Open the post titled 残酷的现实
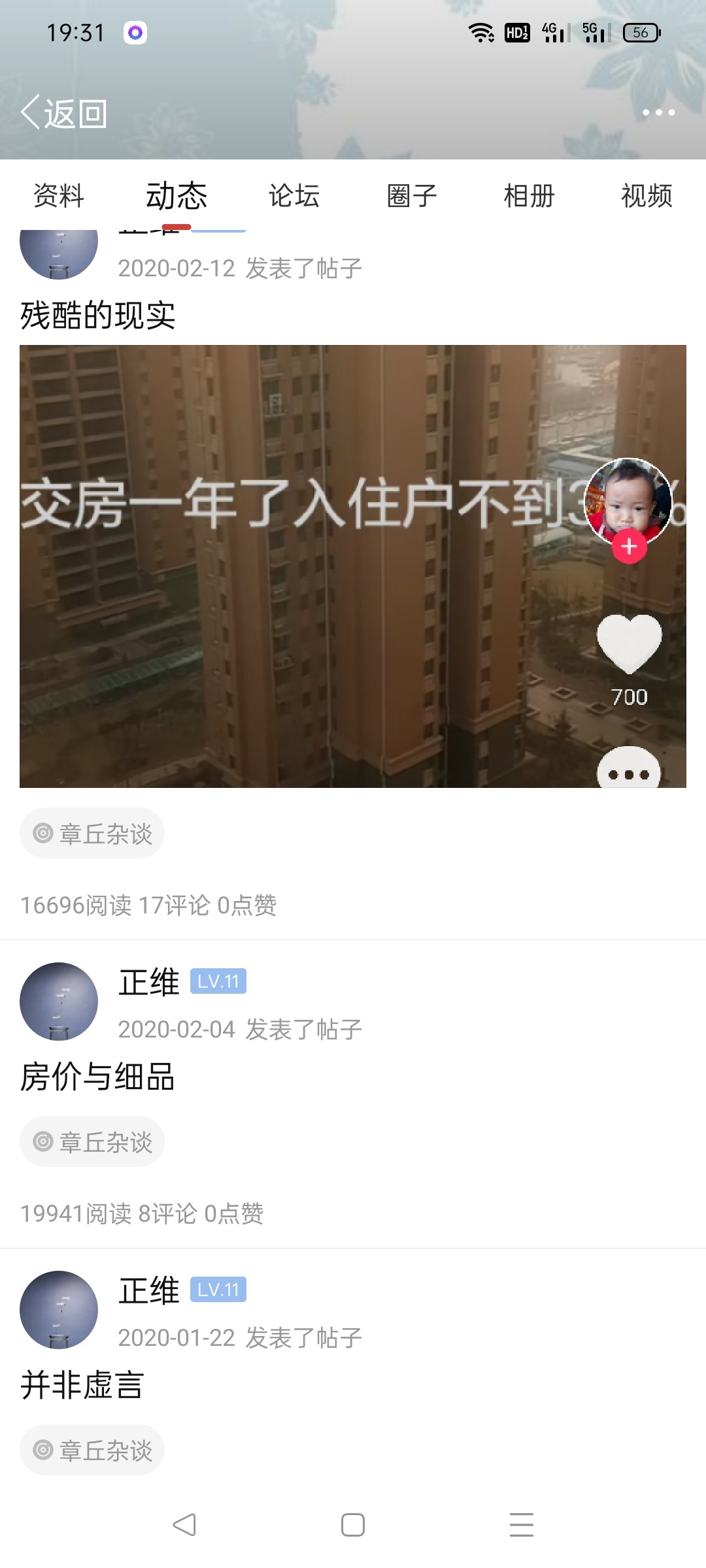 point(98,316)
